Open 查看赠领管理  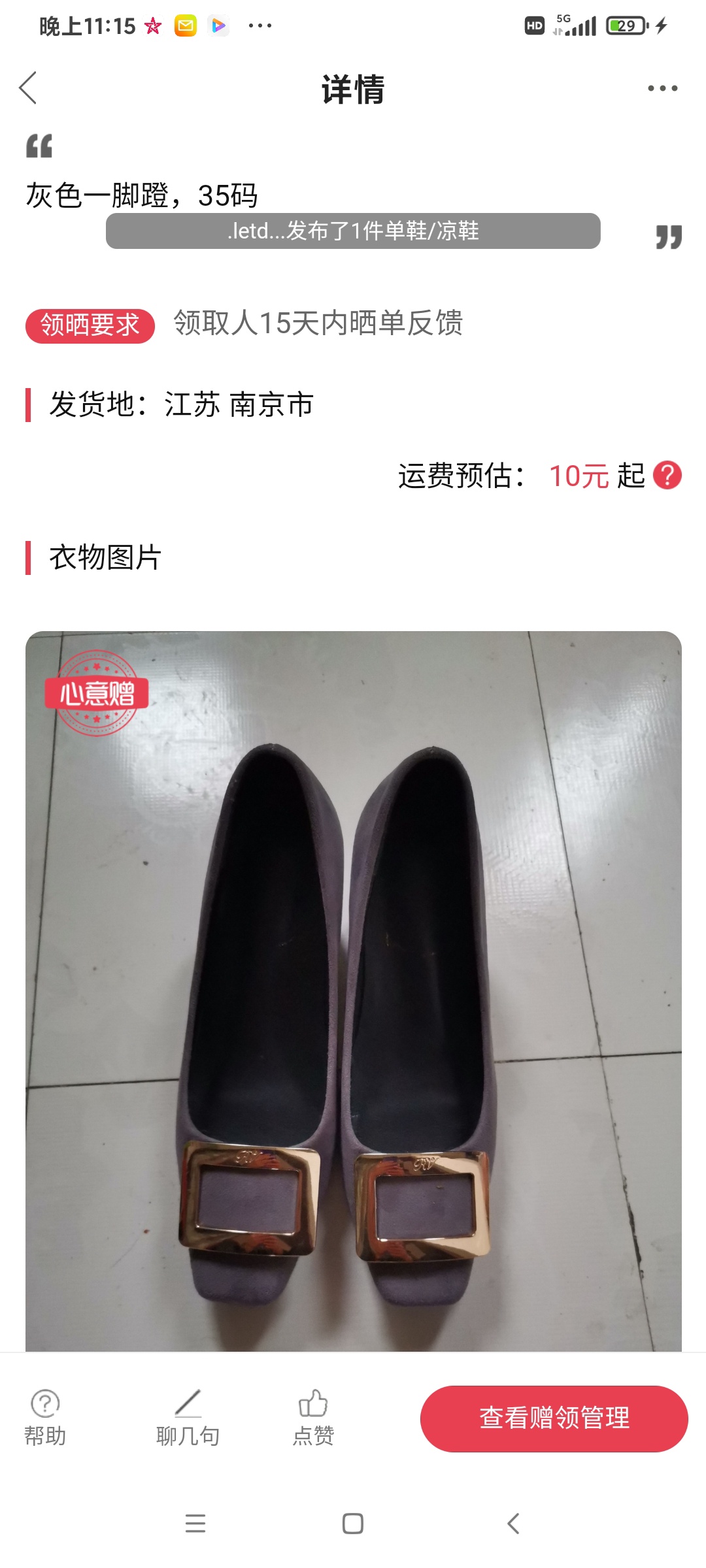(x=554, y=1418)
